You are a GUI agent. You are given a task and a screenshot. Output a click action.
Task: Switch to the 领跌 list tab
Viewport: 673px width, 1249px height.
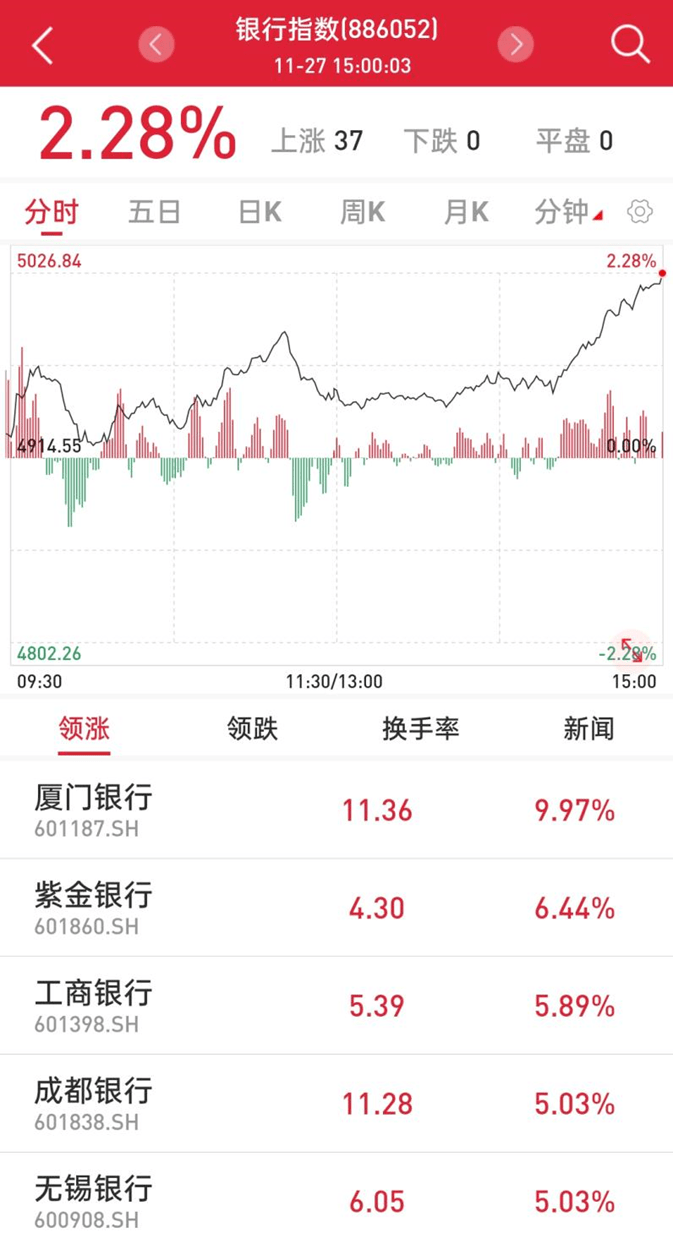pyautogui.click(x=252, y=729)
